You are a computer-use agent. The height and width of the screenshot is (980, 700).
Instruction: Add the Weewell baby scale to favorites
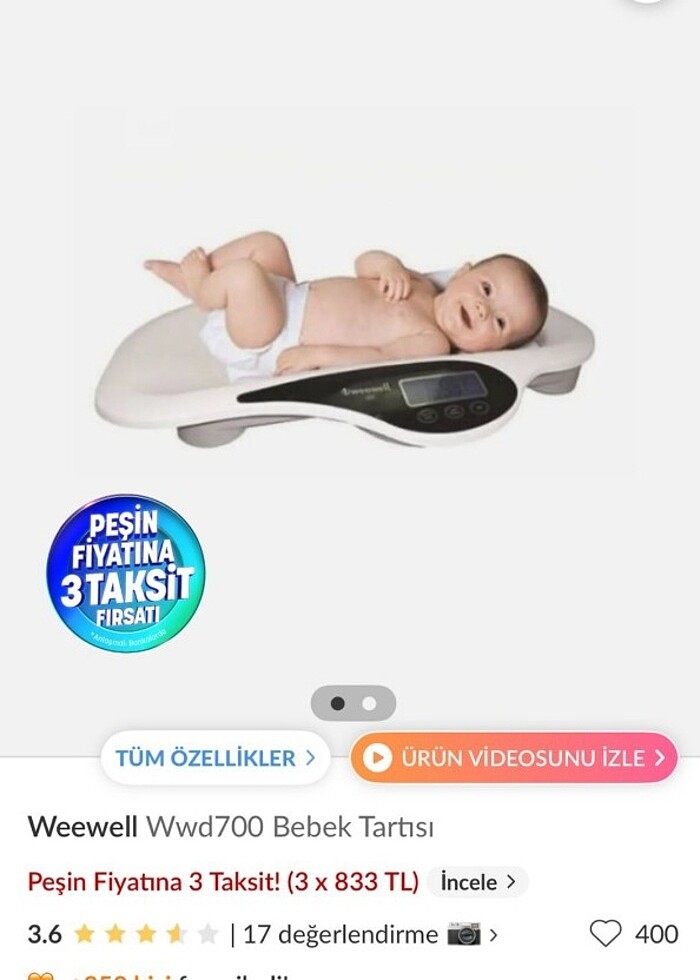click(606, 934)
